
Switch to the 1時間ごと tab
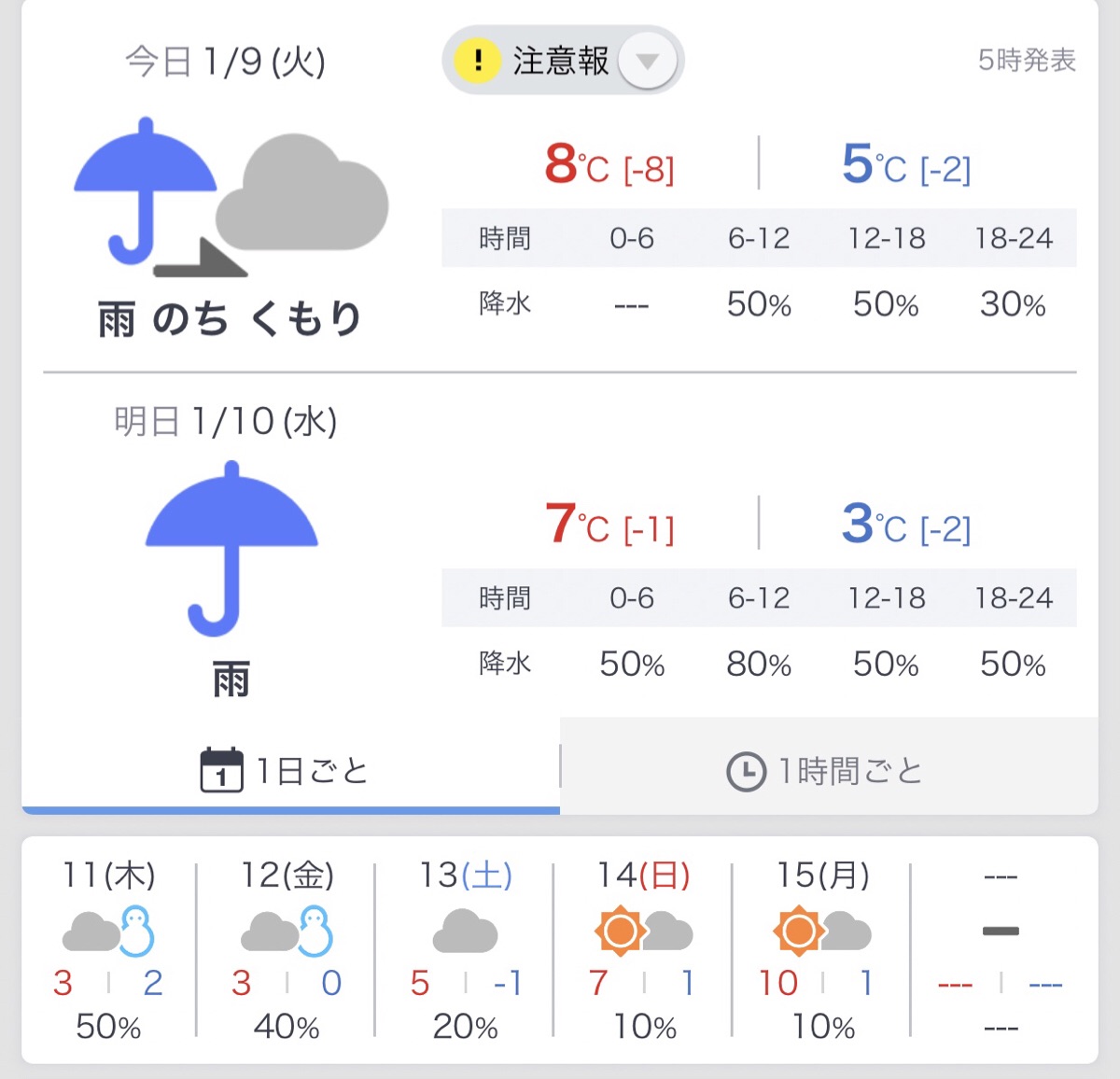[827, 771]
